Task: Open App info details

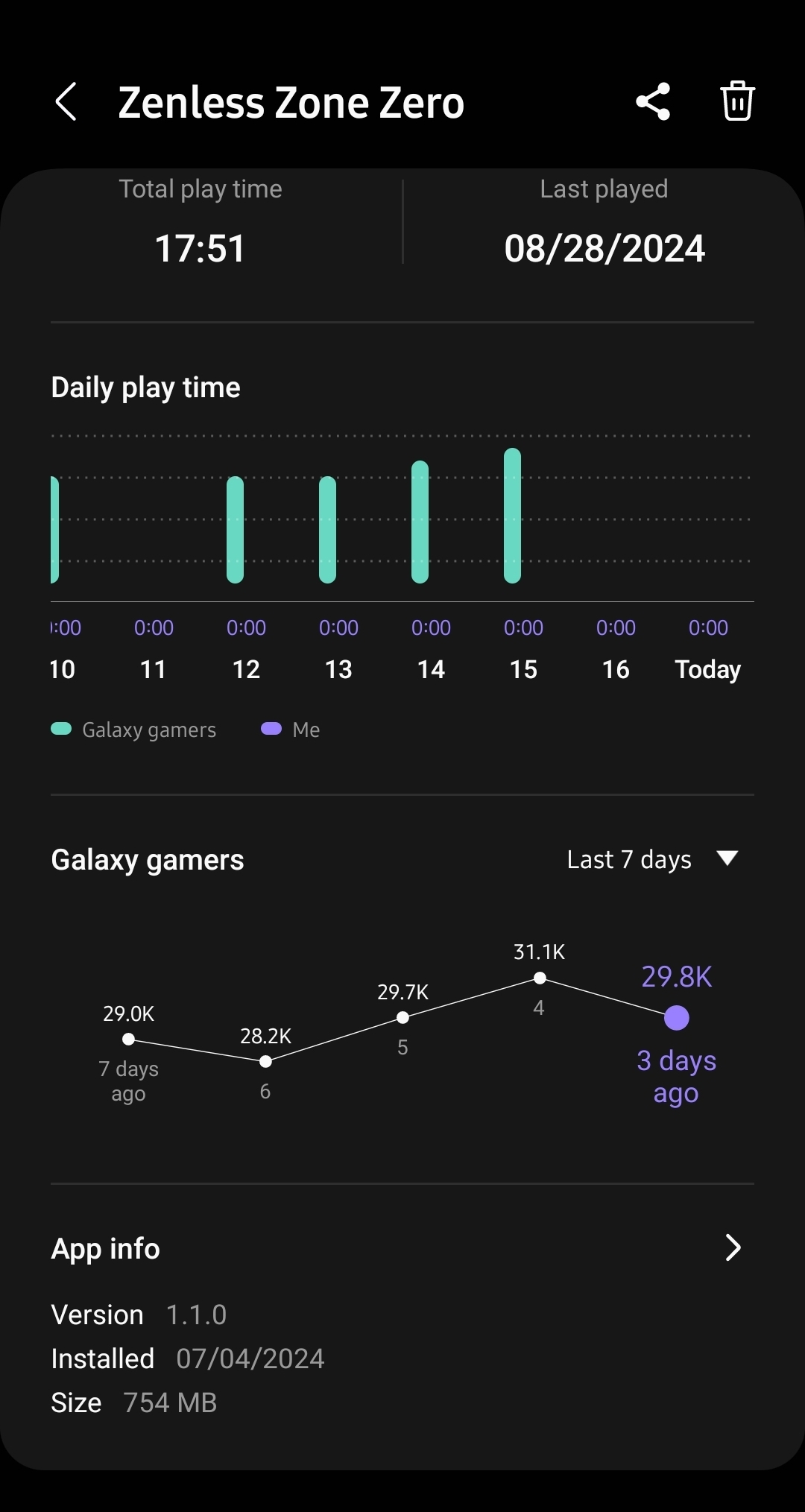Action: 733,1247
